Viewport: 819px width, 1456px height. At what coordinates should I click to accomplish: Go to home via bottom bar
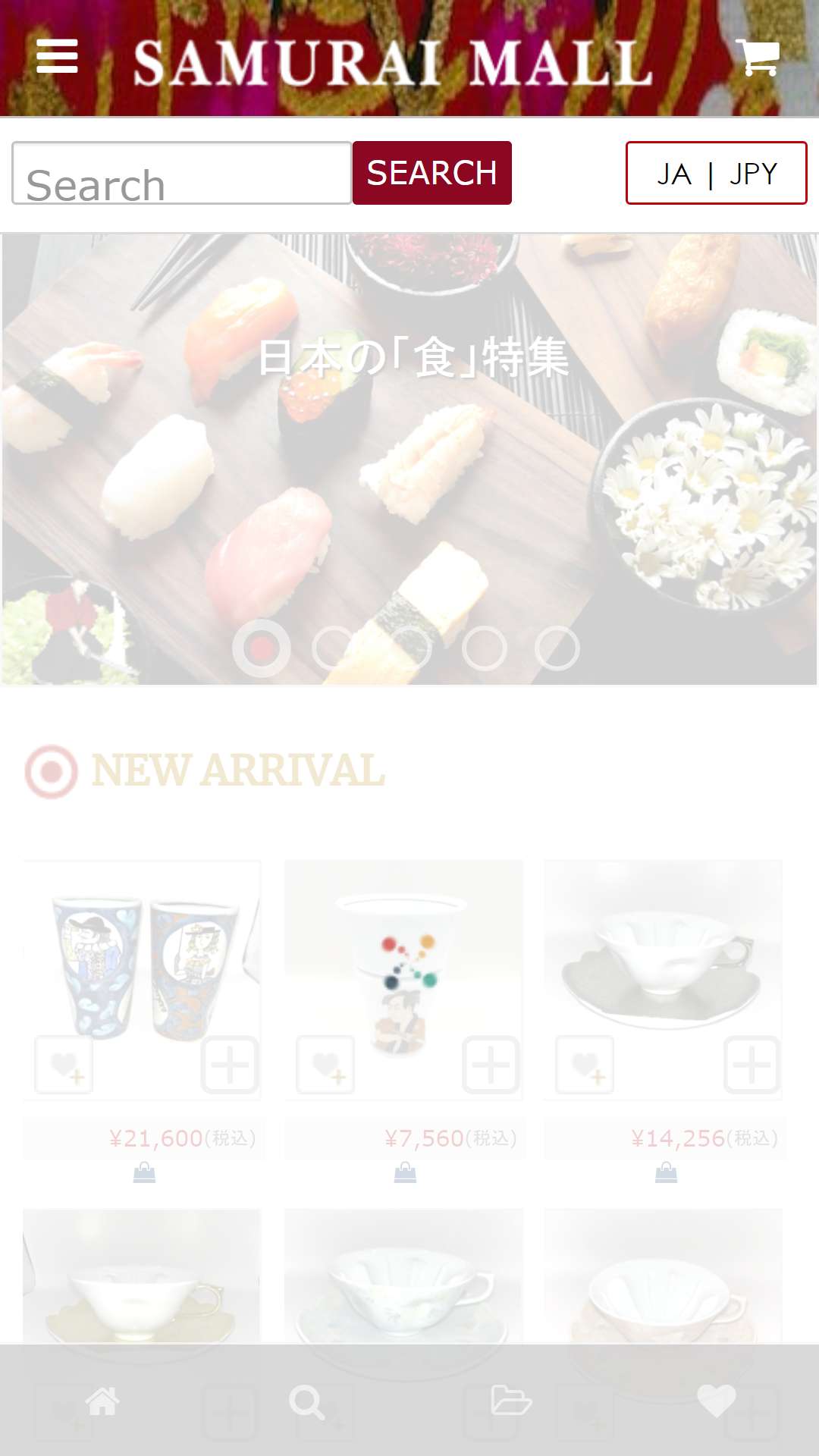102,1401
